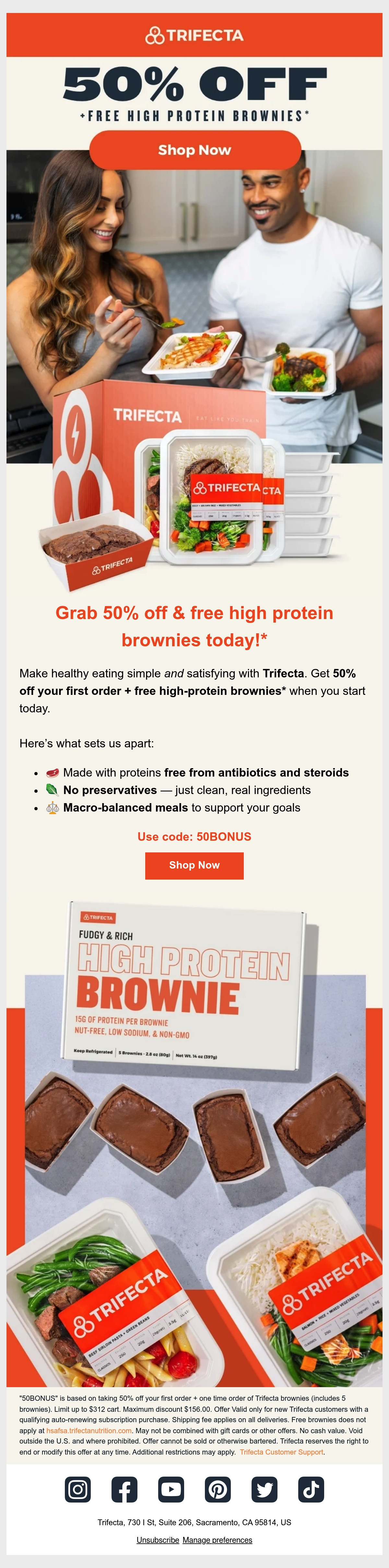Open Trifecta's YouTube channel
Viewport: 389px width, 1568px height.
click(x=171, y=1490)
